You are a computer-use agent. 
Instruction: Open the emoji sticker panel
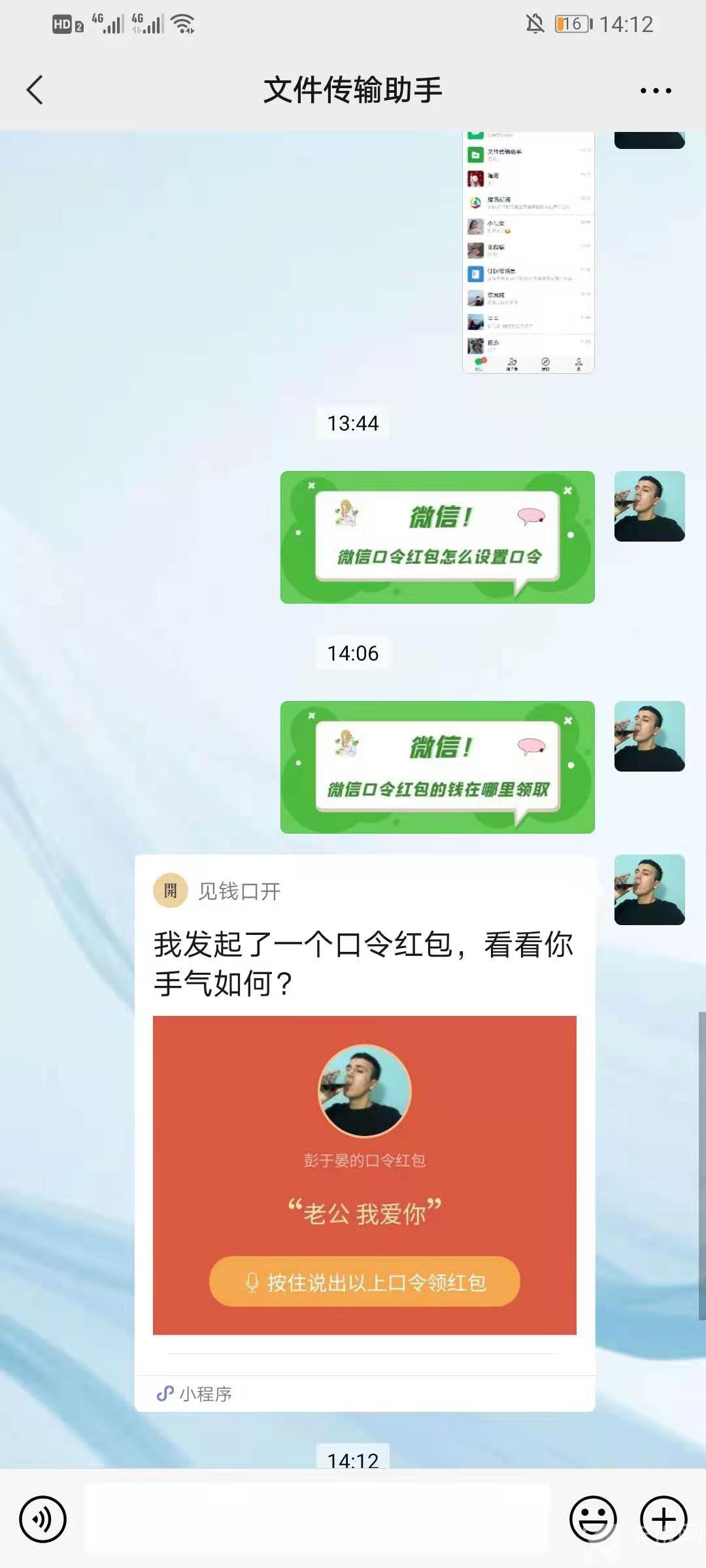(593, 1519)
